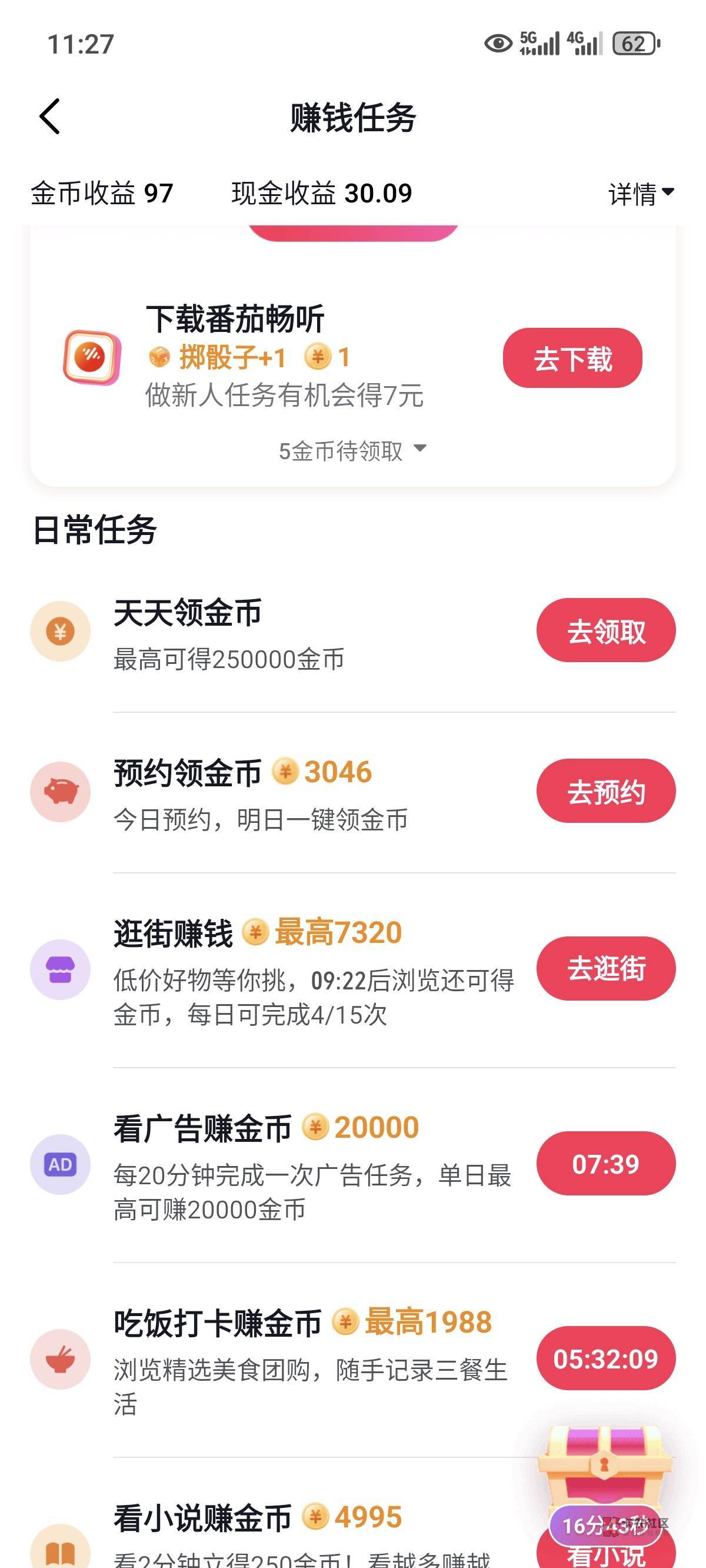Expand the 详情 earnings dropdown
The width and height of the screenshot is (706, 1568).
pos(641,194)
